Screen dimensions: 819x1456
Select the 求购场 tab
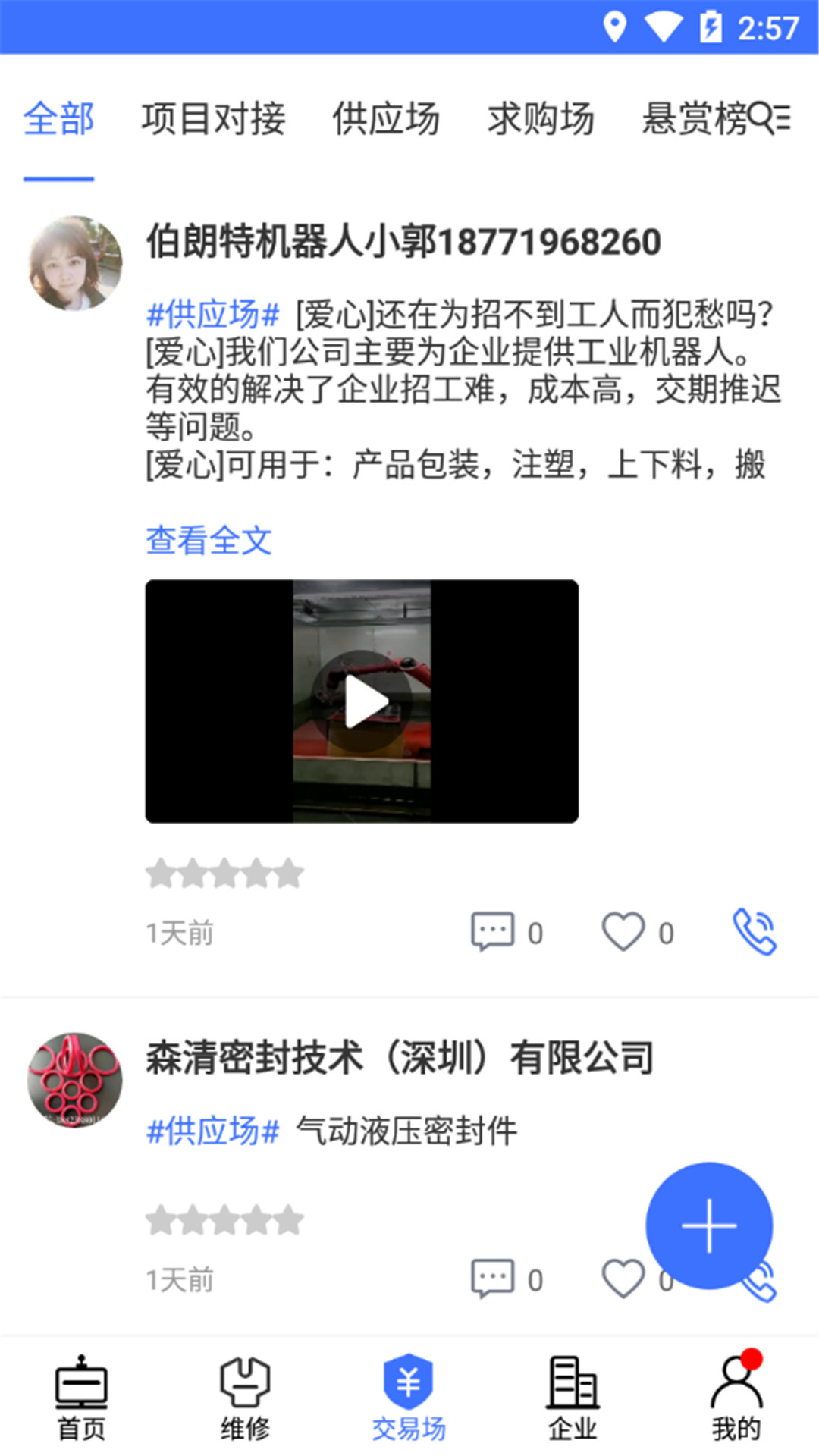point(541,119)
